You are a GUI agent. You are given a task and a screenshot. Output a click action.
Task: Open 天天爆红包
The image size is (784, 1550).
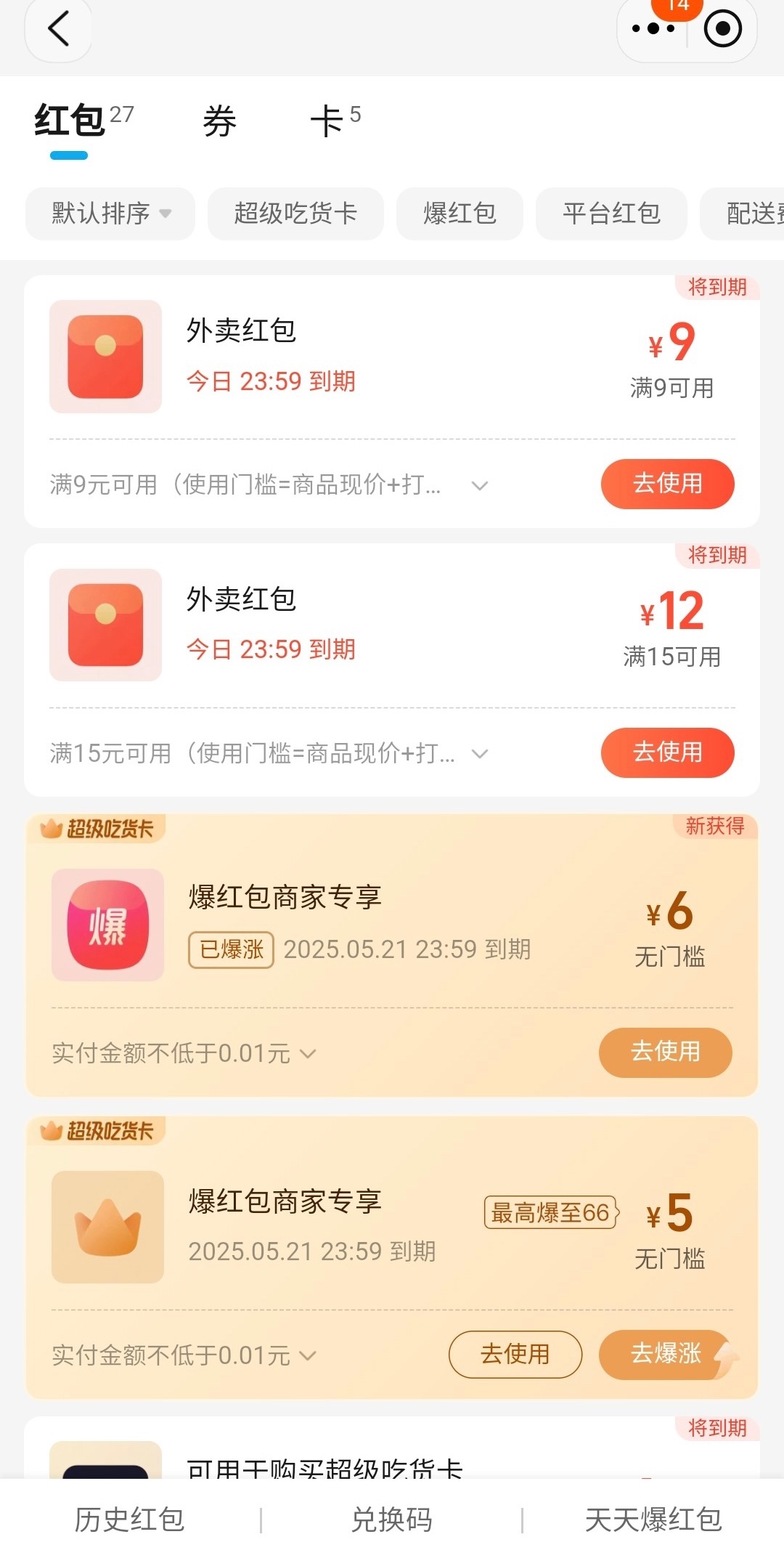(653, 1519)
